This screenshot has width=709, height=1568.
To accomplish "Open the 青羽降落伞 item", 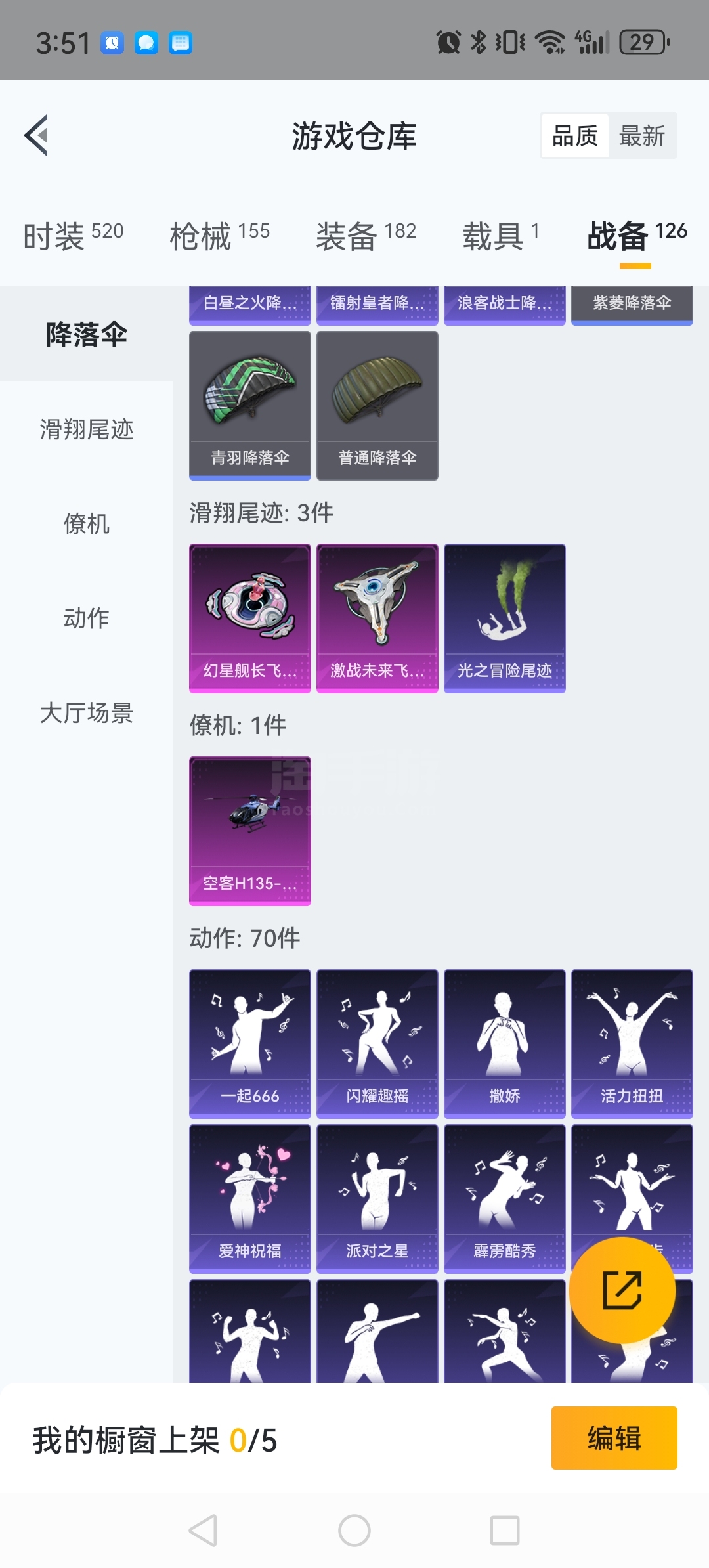I will click(250, 405).
